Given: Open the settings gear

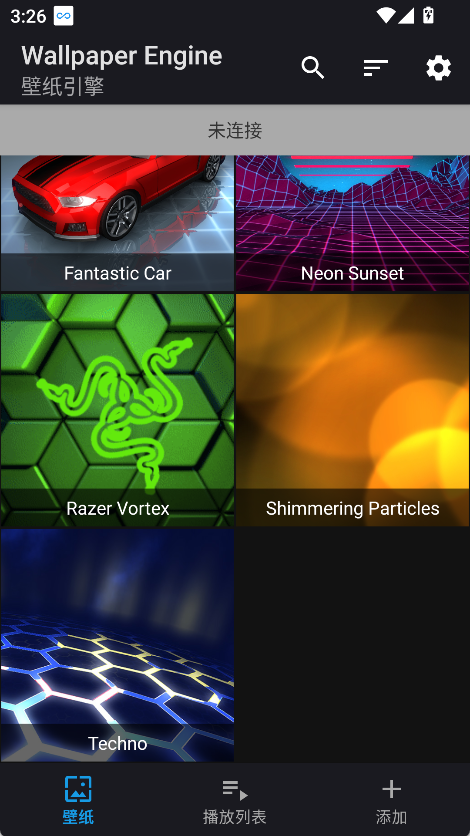Looking at the screenshot, I should tap(439, 68).
